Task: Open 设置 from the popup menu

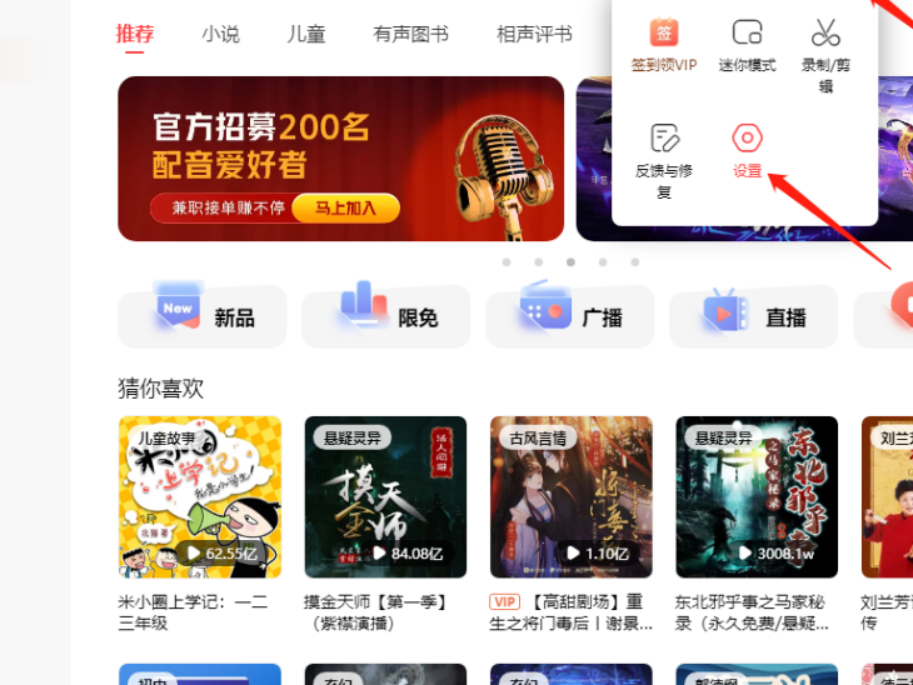Action: coord(747,150)
